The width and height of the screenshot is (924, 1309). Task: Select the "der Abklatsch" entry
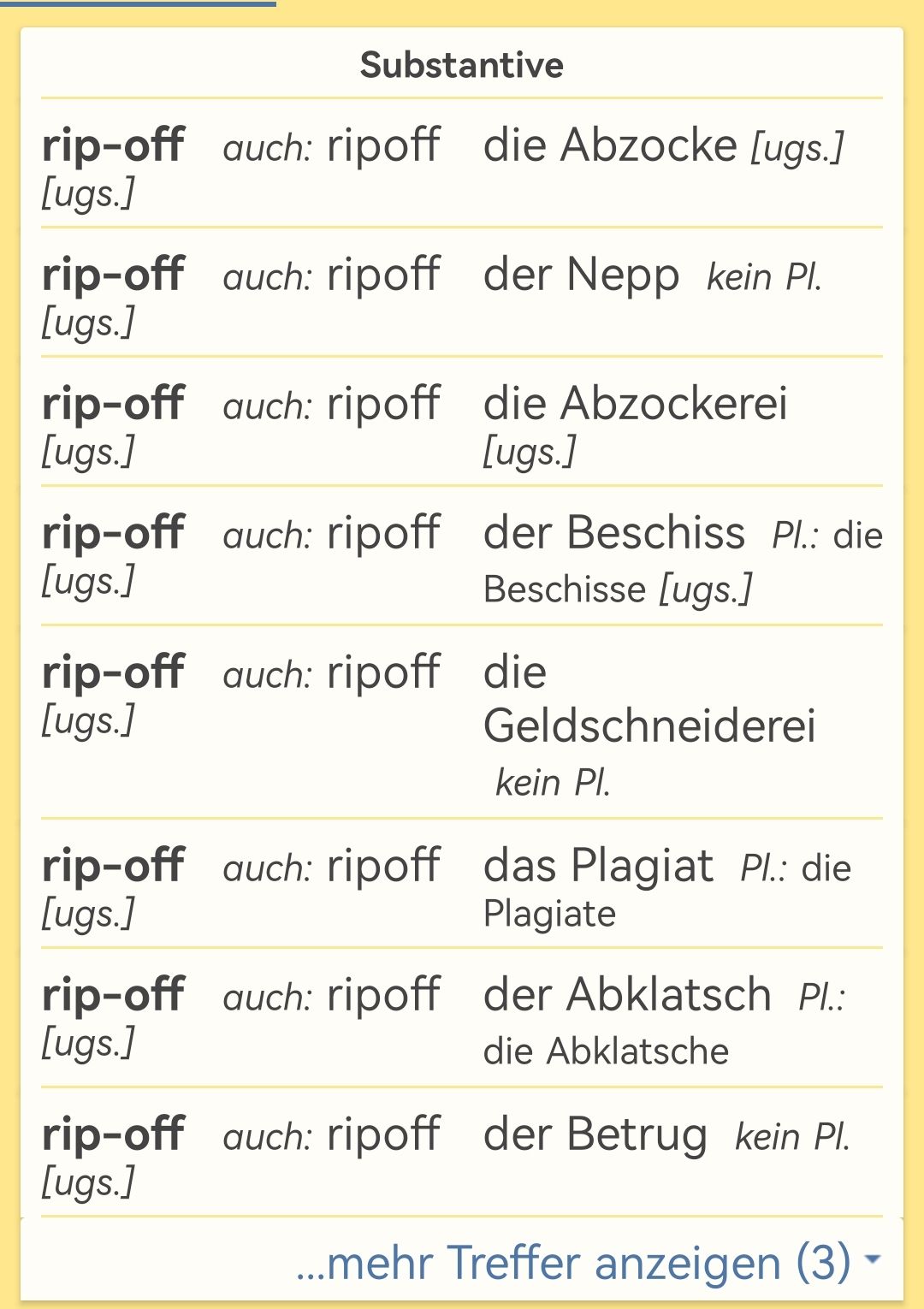tap(627, 995)
